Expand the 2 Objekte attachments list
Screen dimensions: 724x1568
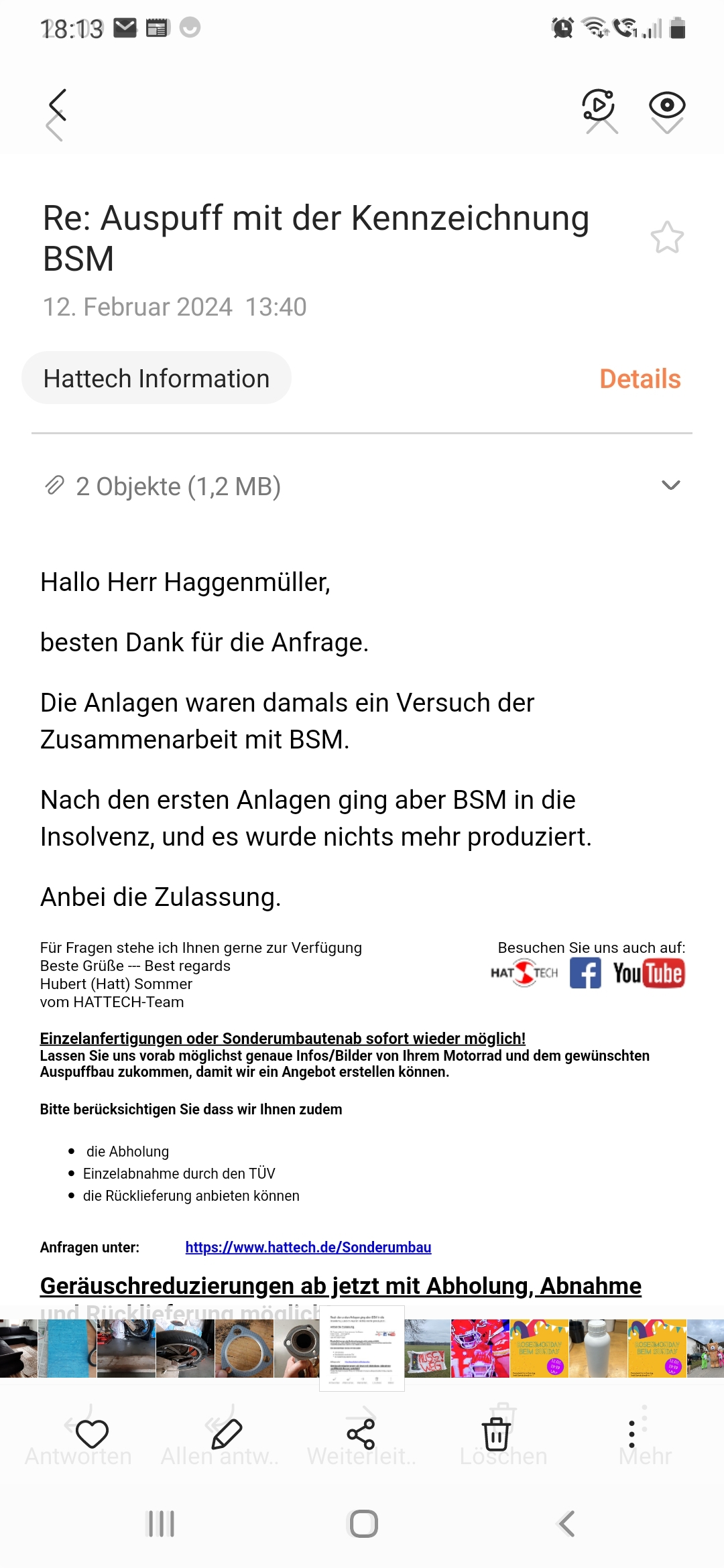point(670,486)
